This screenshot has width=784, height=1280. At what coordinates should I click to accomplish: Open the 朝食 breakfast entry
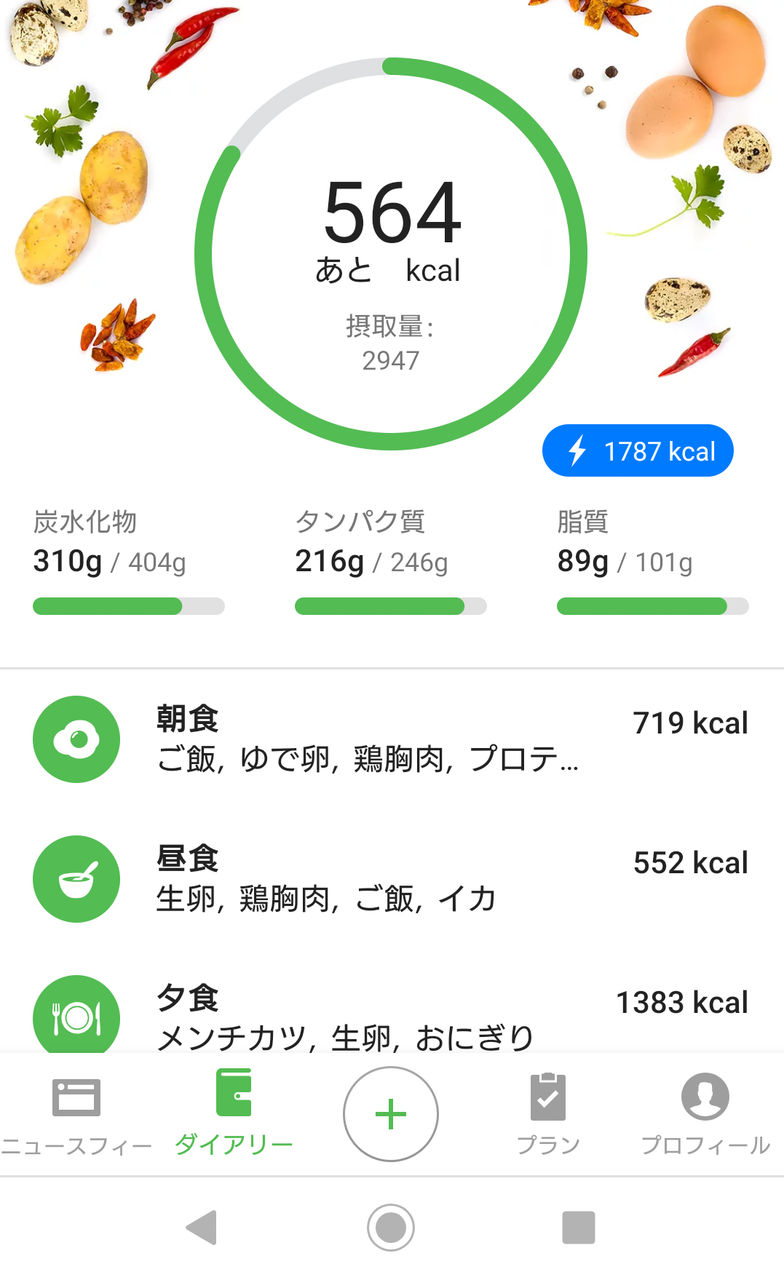click(x=392, y=740)
